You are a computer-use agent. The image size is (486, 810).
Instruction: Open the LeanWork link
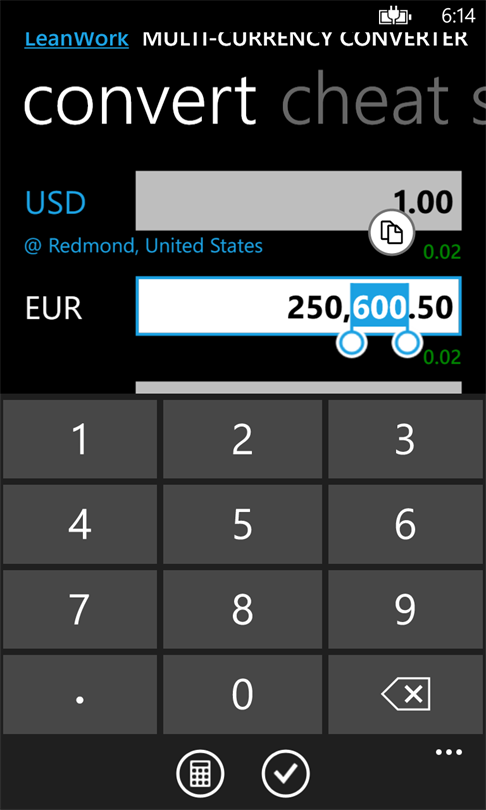click(76, 39)
